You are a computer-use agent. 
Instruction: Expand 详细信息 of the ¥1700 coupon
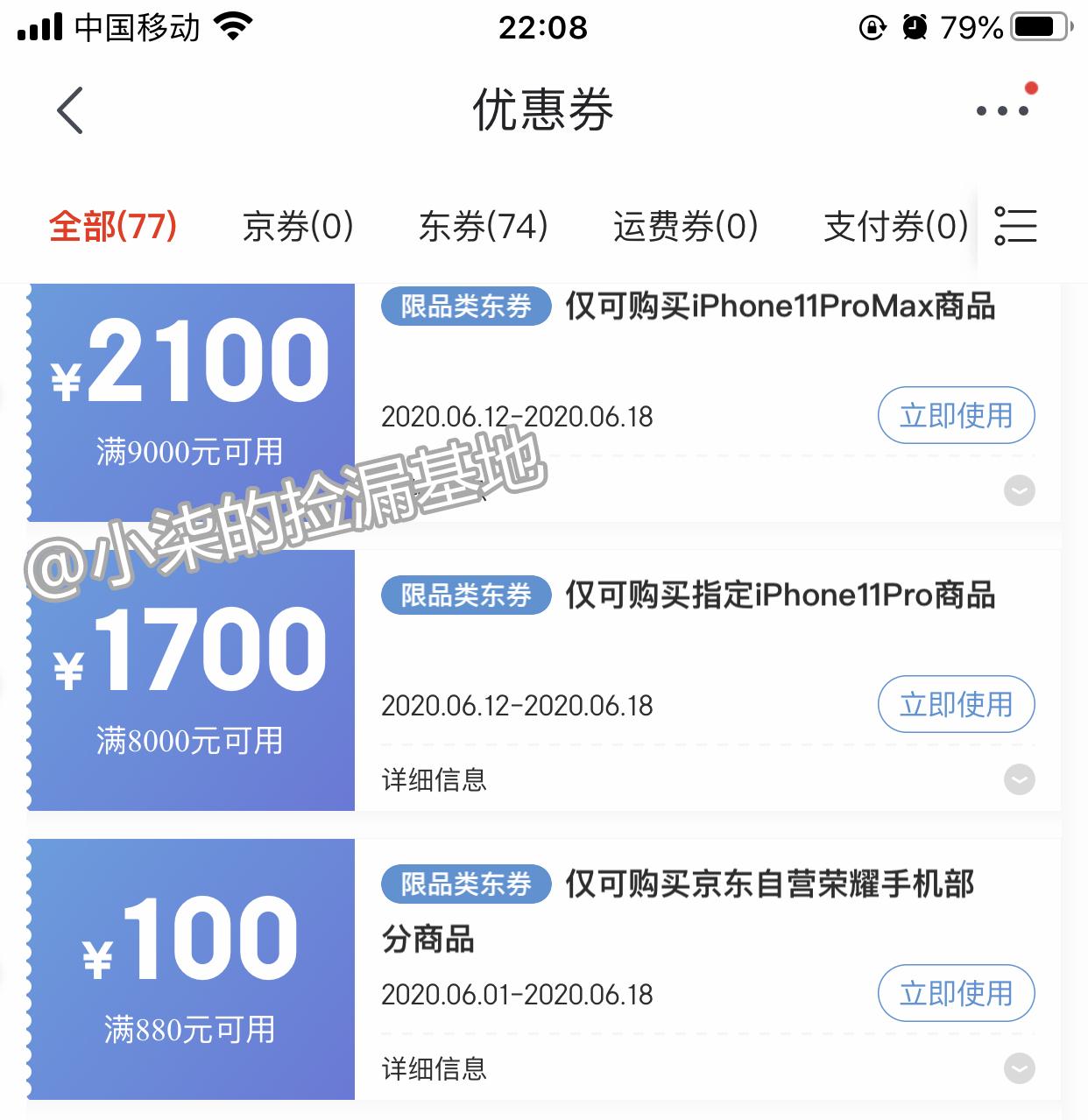(x=1019, y=779)
